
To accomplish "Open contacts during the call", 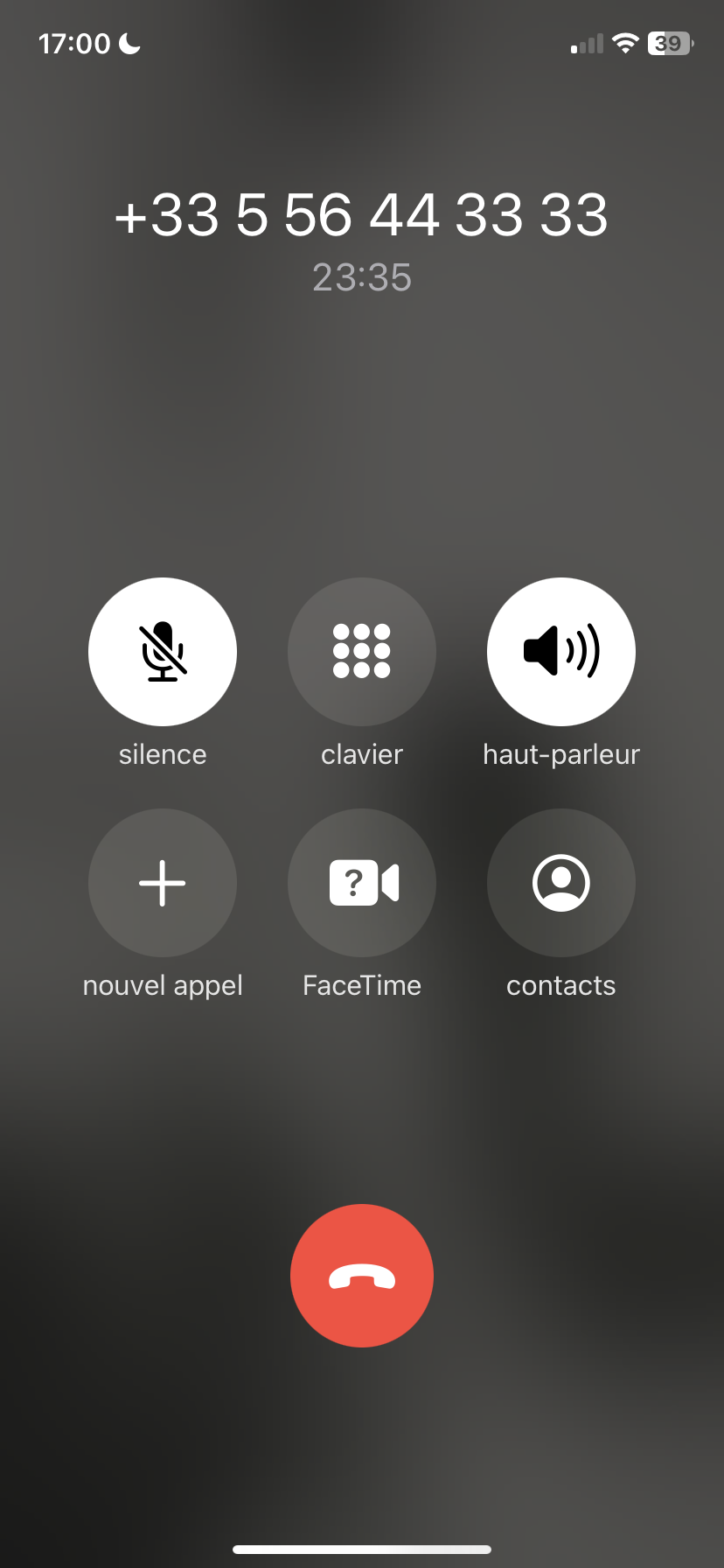I will pyautogui.click(x=560, y=883).
